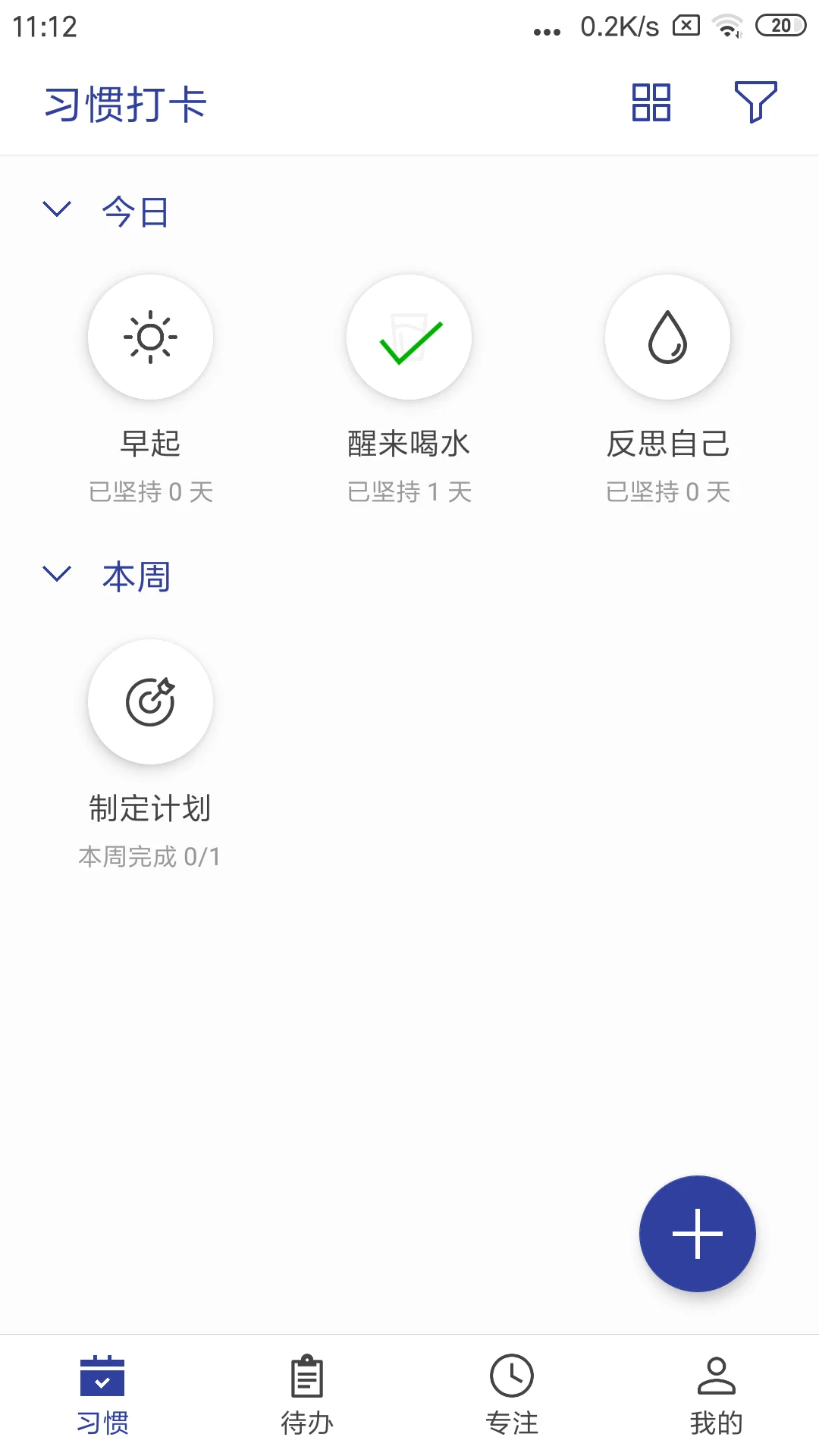This screenshot has height=1456, width=819.
Task: Tap the blue plus button to add habit
Action: click(697, 1233)
